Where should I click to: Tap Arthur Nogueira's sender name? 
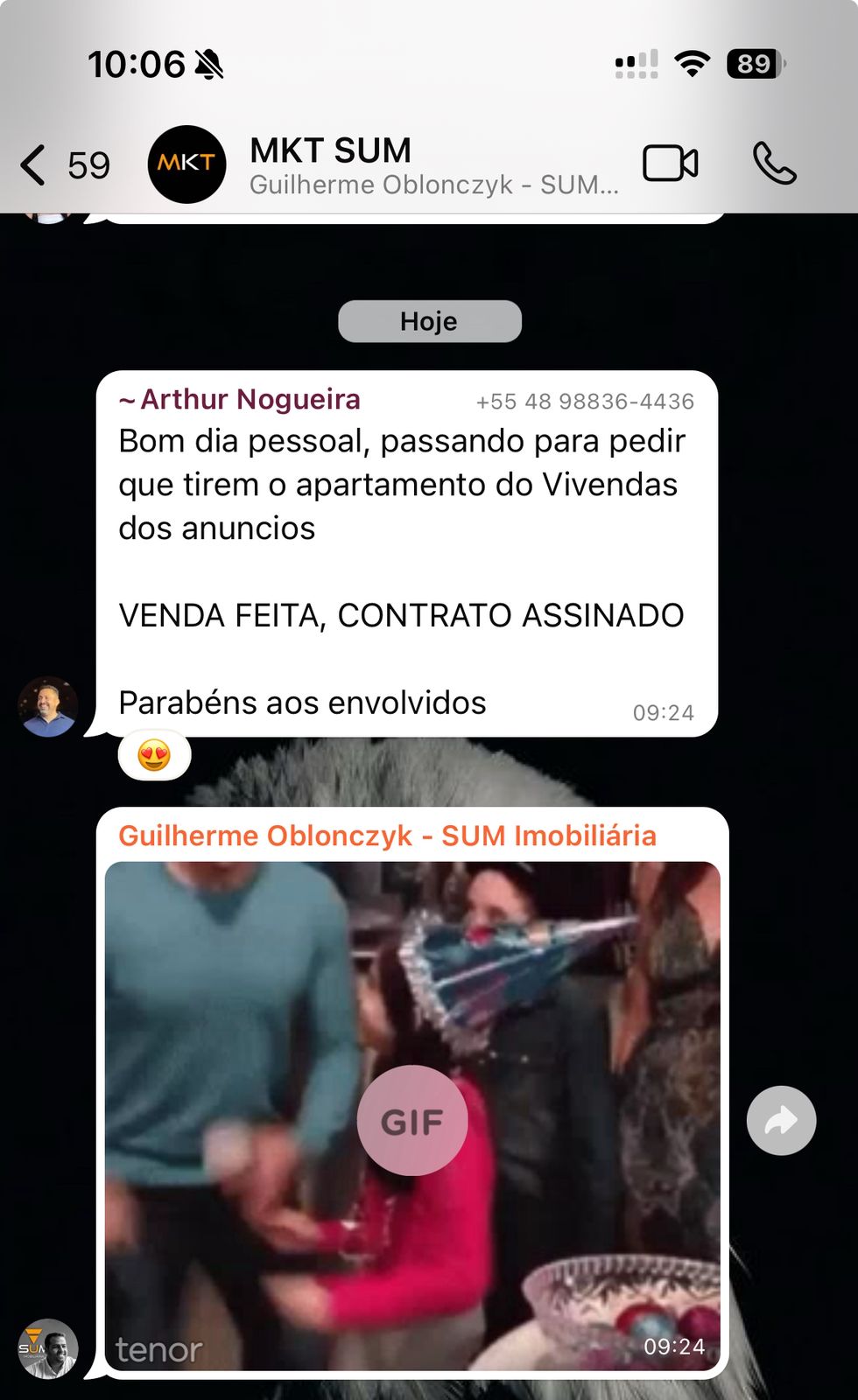(250, 400)
